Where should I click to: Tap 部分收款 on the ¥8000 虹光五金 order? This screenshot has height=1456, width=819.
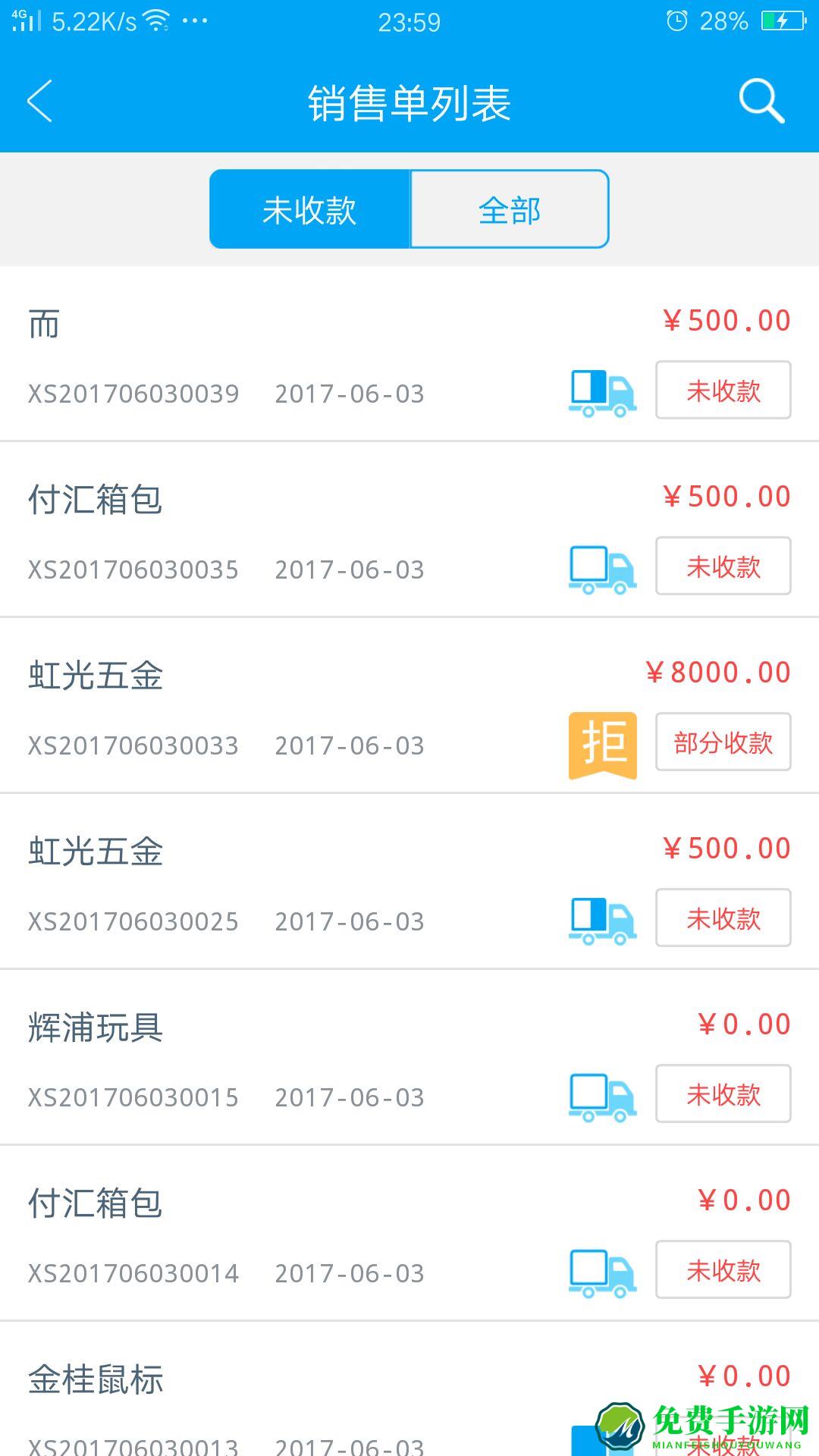(x=723, y=743)
